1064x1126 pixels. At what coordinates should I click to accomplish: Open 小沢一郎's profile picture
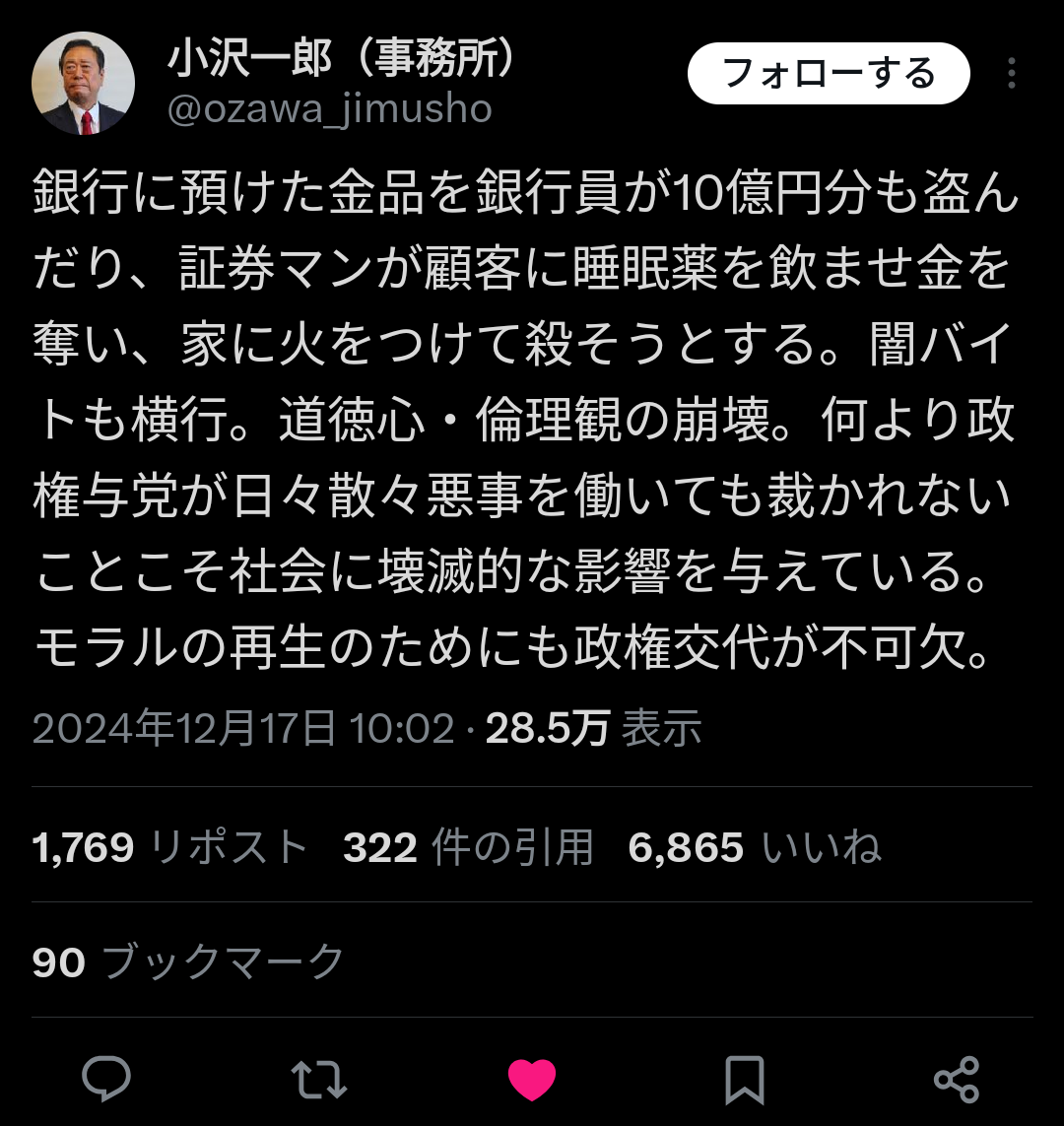(83, 83)
